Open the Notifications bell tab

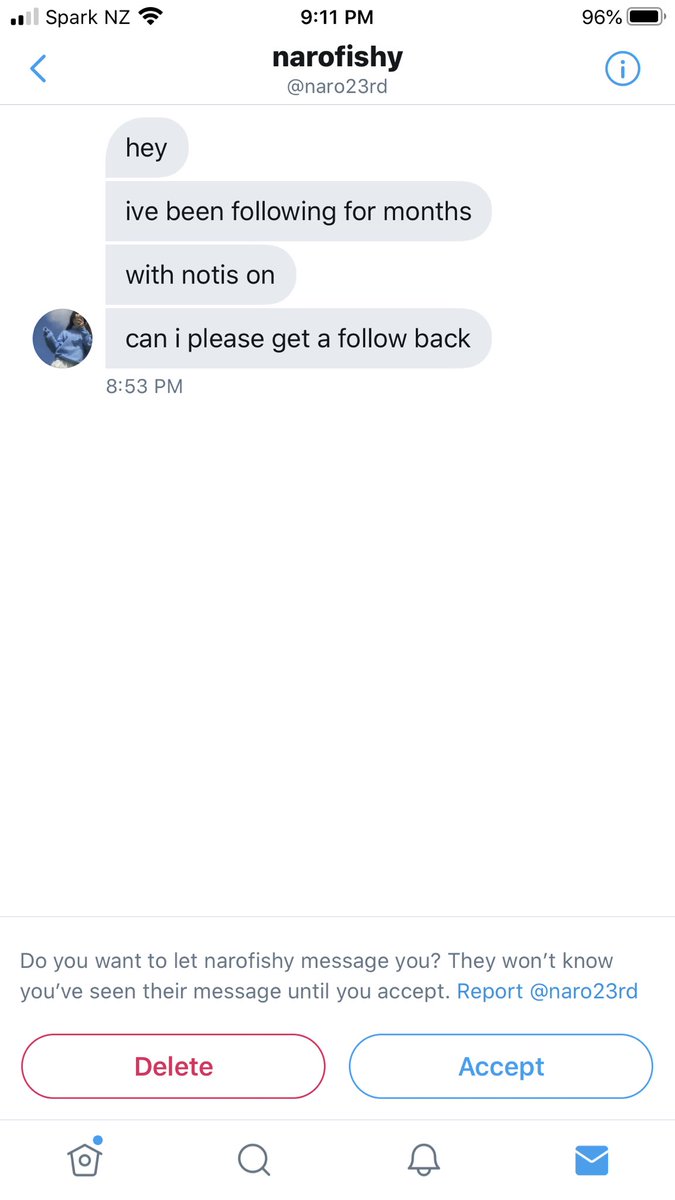point(424,1159)
